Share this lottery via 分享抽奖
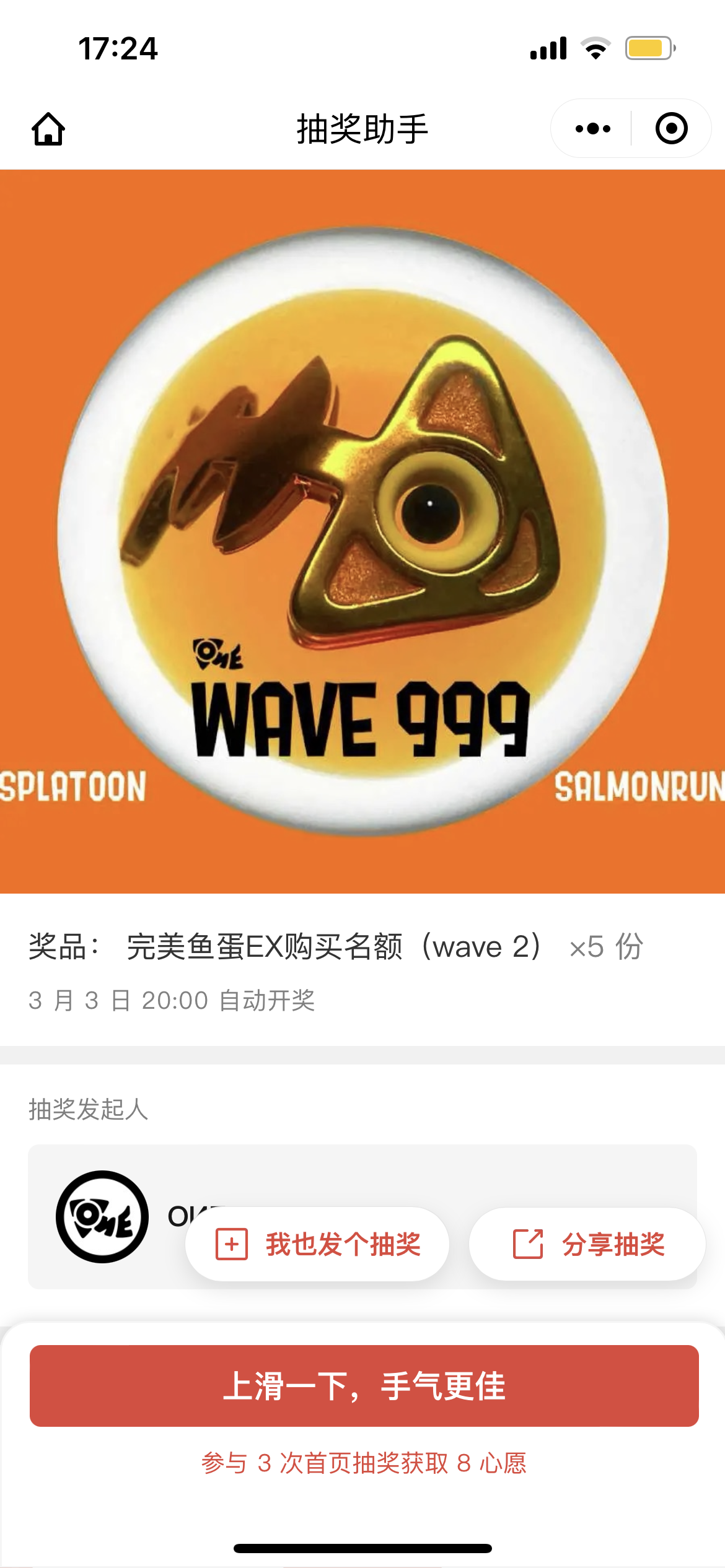Image resolution: width=725 pixels, height=1568 pixels. (587, 1244)
